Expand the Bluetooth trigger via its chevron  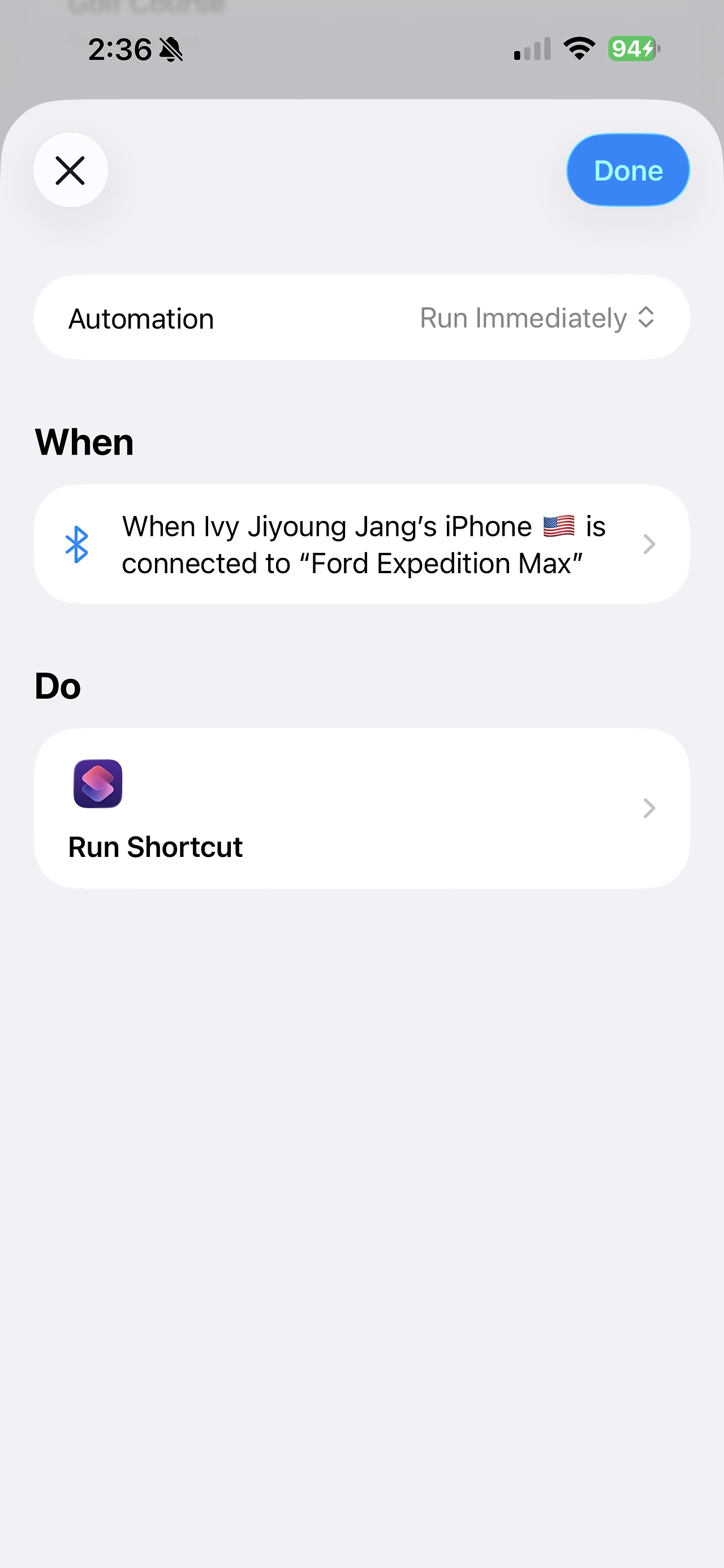[649, 544]
